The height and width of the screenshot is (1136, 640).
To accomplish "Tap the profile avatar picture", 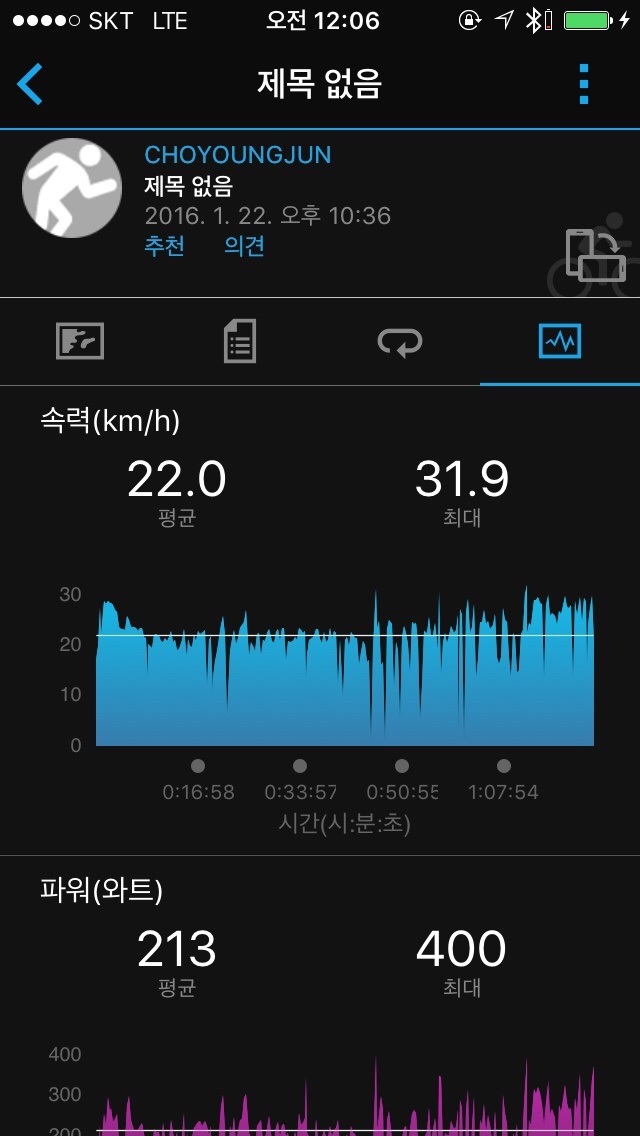I will click(x=72, y=188).
